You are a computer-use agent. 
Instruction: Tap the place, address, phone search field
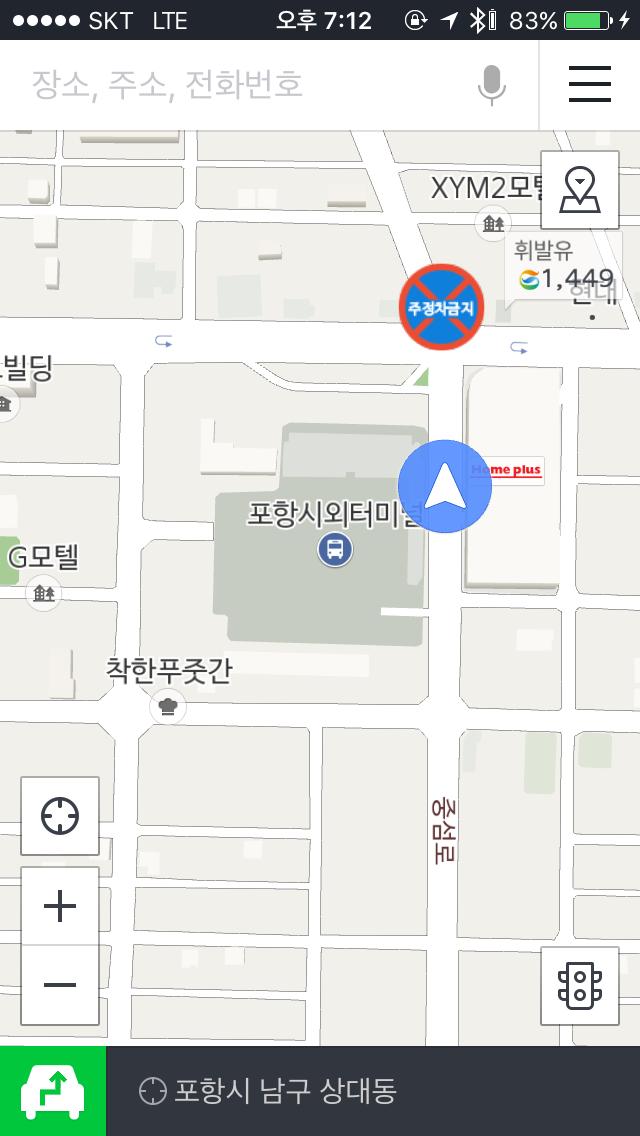[x=240, y=85]
